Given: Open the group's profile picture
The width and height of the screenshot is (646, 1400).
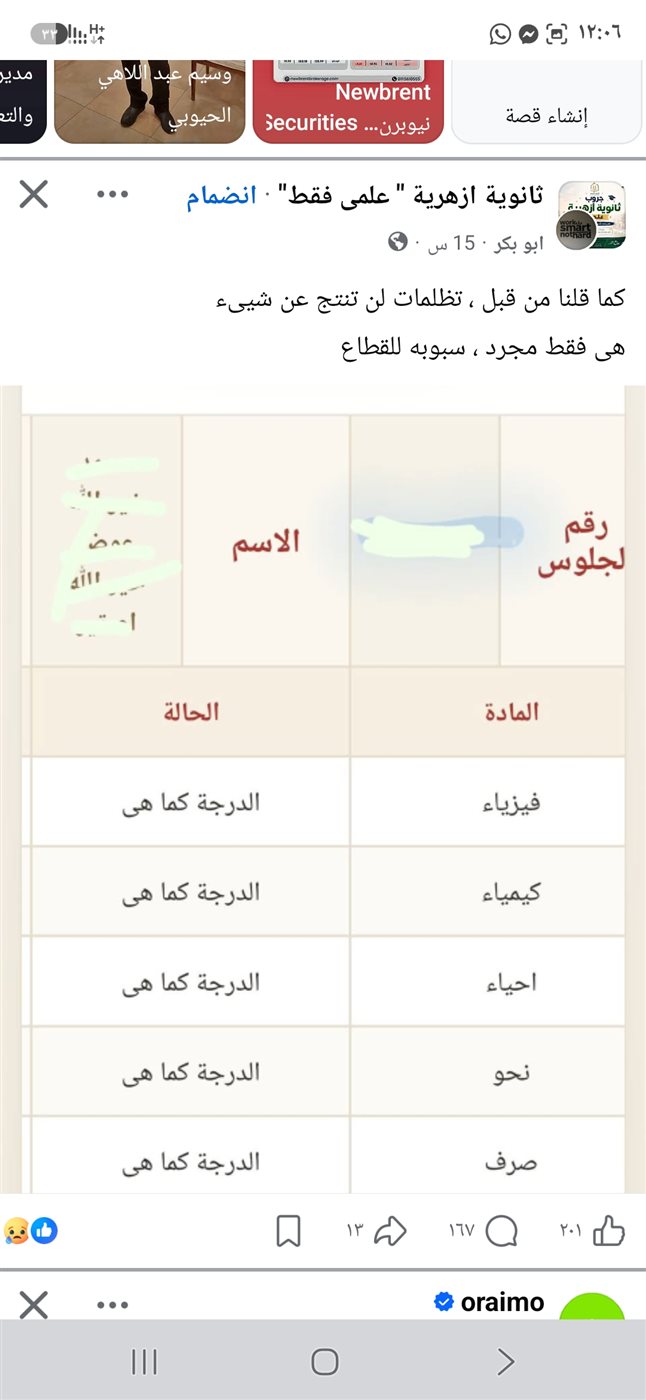Looking at the screenshot, I should [x=591, y=214].
